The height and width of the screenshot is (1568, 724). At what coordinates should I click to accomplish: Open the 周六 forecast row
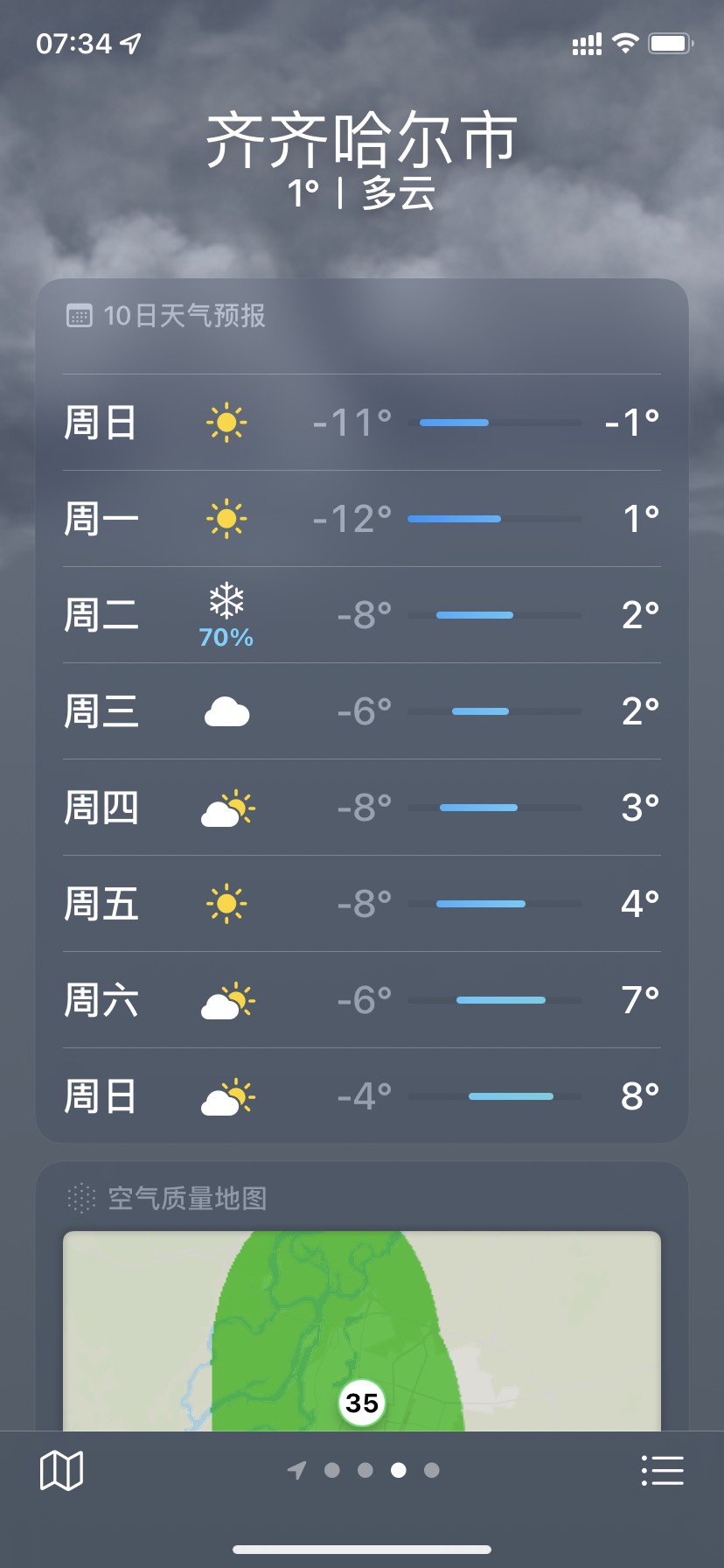point(362,1000)
